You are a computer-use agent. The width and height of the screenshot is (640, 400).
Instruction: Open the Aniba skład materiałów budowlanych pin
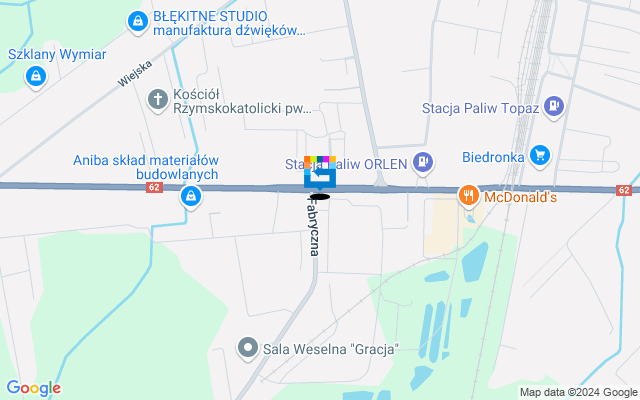(189, 197)
